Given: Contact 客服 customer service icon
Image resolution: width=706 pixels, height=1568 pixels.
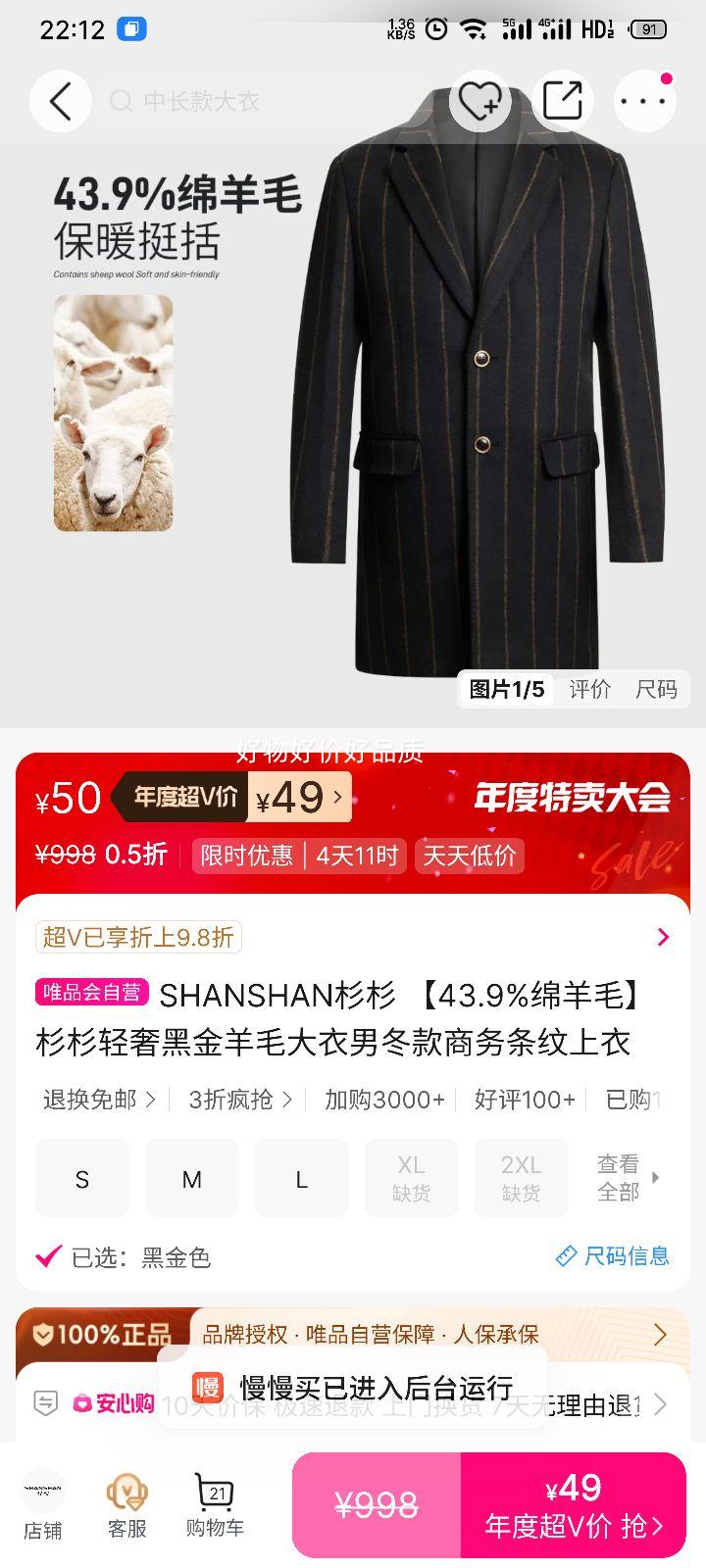Looking at the screenshot, I should click(x=126, y=1504).
